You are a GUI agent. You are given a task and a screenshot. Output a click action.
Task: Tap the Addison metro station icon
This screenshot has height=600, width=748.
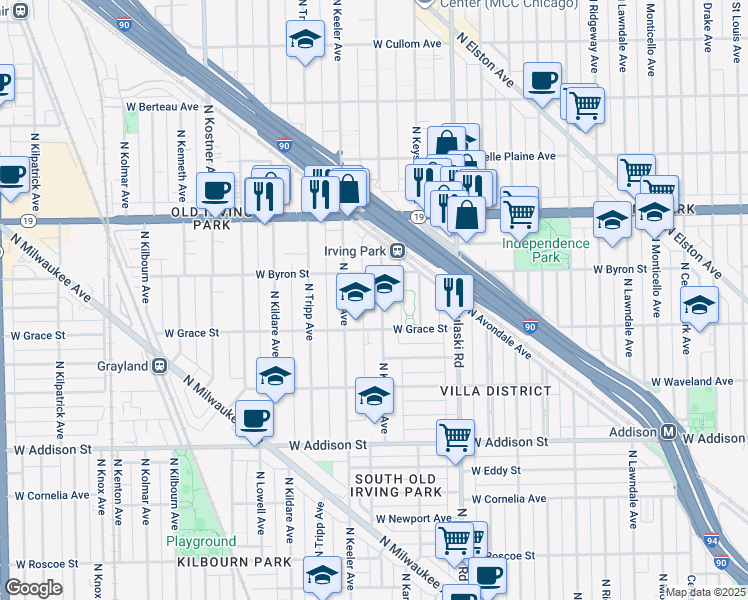click(667, 432)
